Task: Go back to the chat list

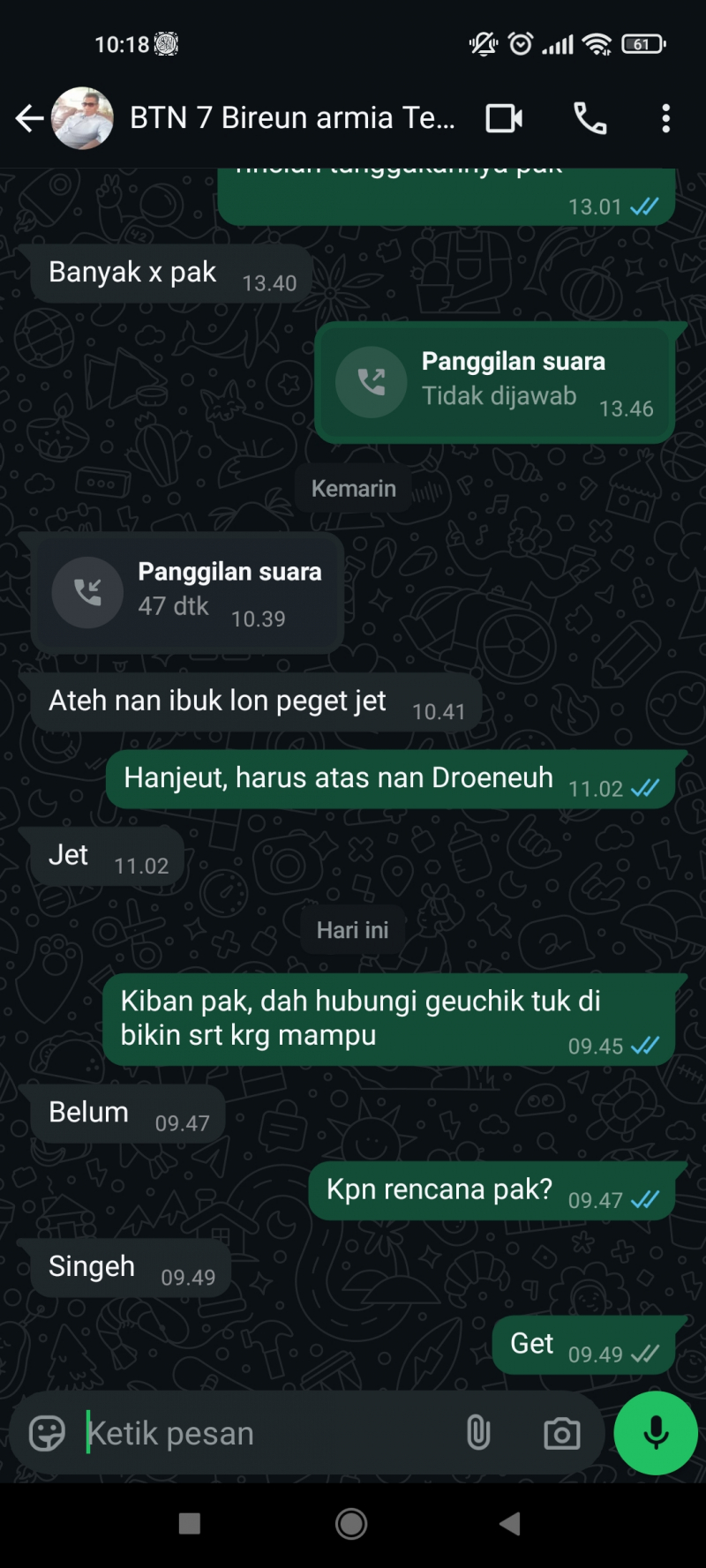Action: pos(29,118)
